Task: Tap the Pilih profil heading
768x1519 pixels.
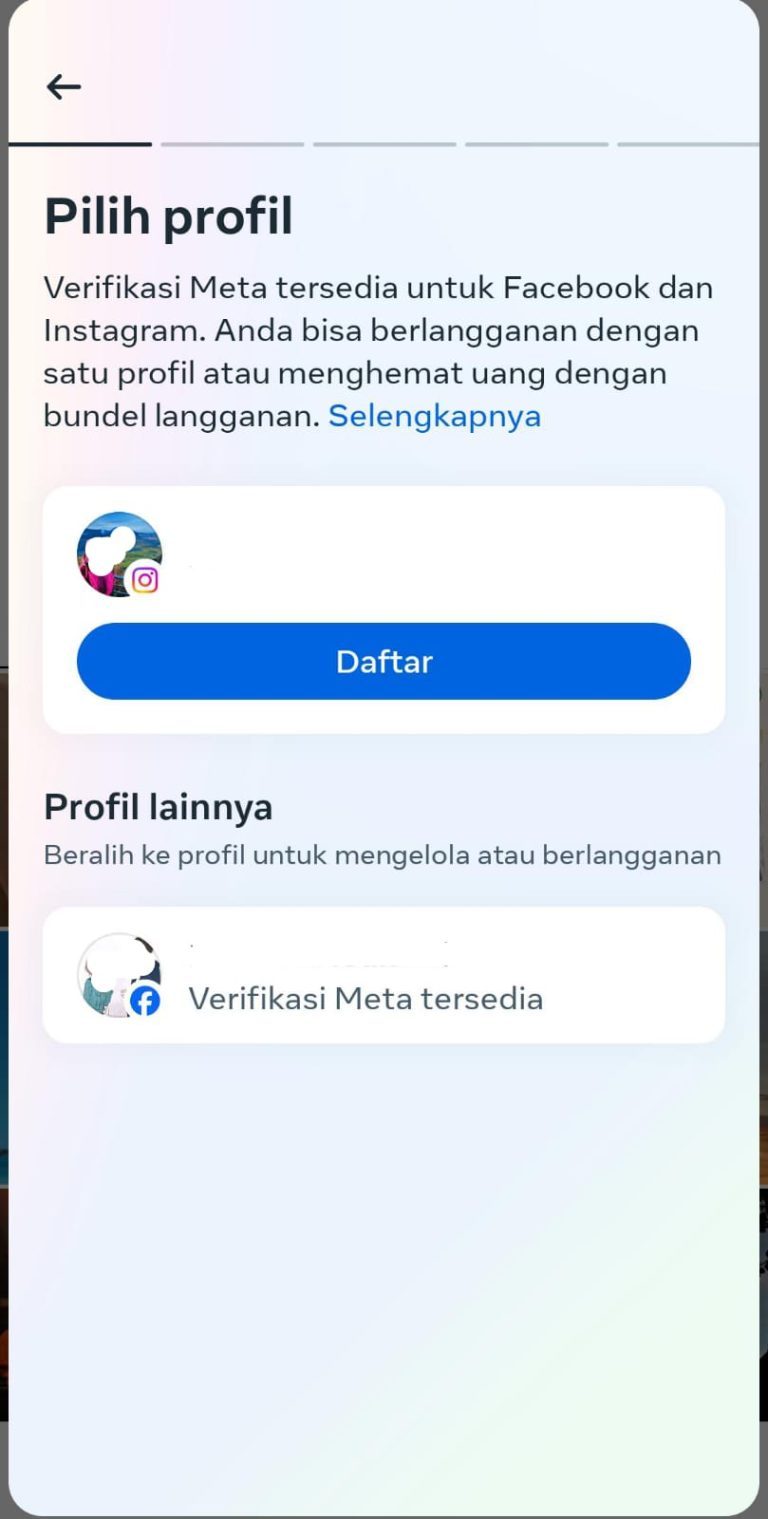Action: click(167, 215)
